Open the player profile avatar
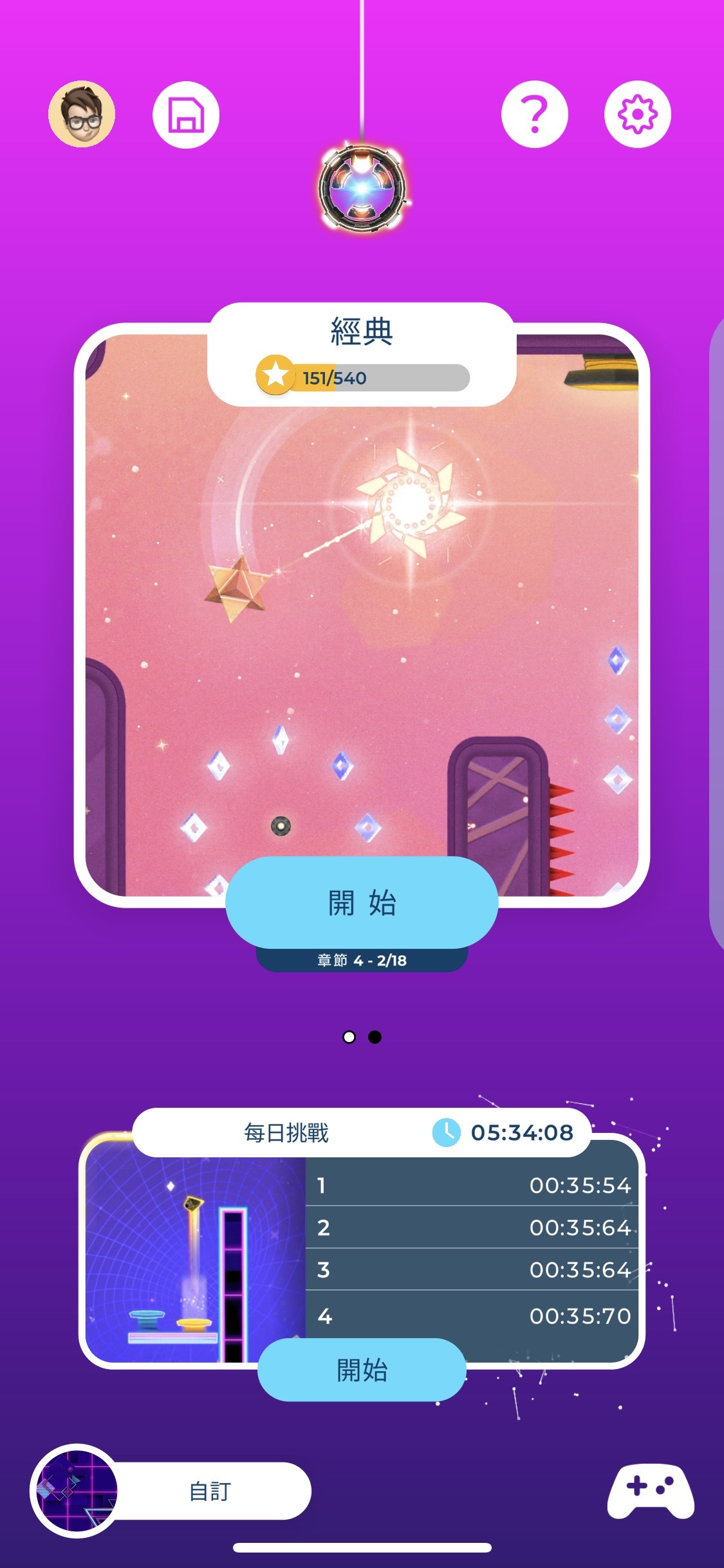Viewport: 724px width, 1568px height. [82, 114]
